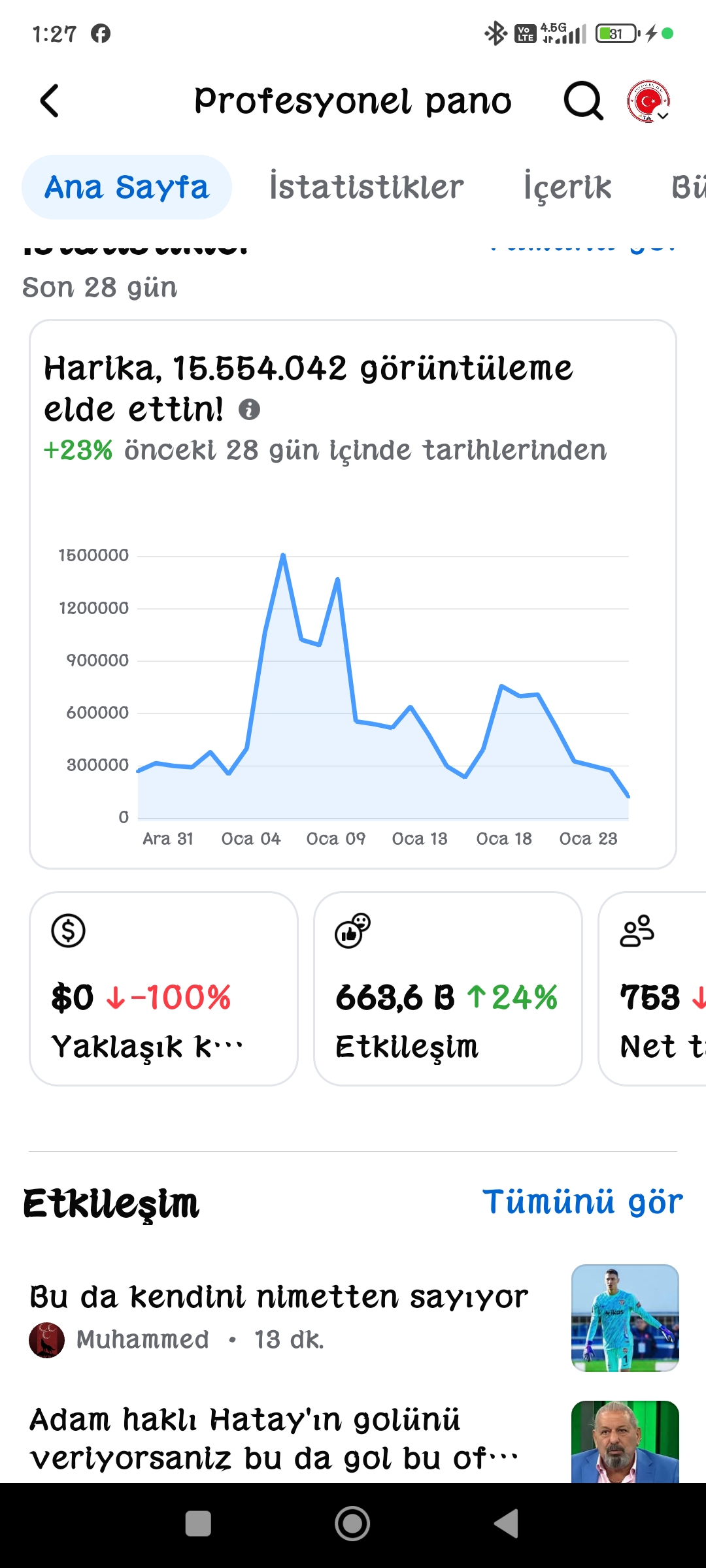
Task: Open post "Adam haklı Hatay'ın golünü"
Action: pos(353,1441)
